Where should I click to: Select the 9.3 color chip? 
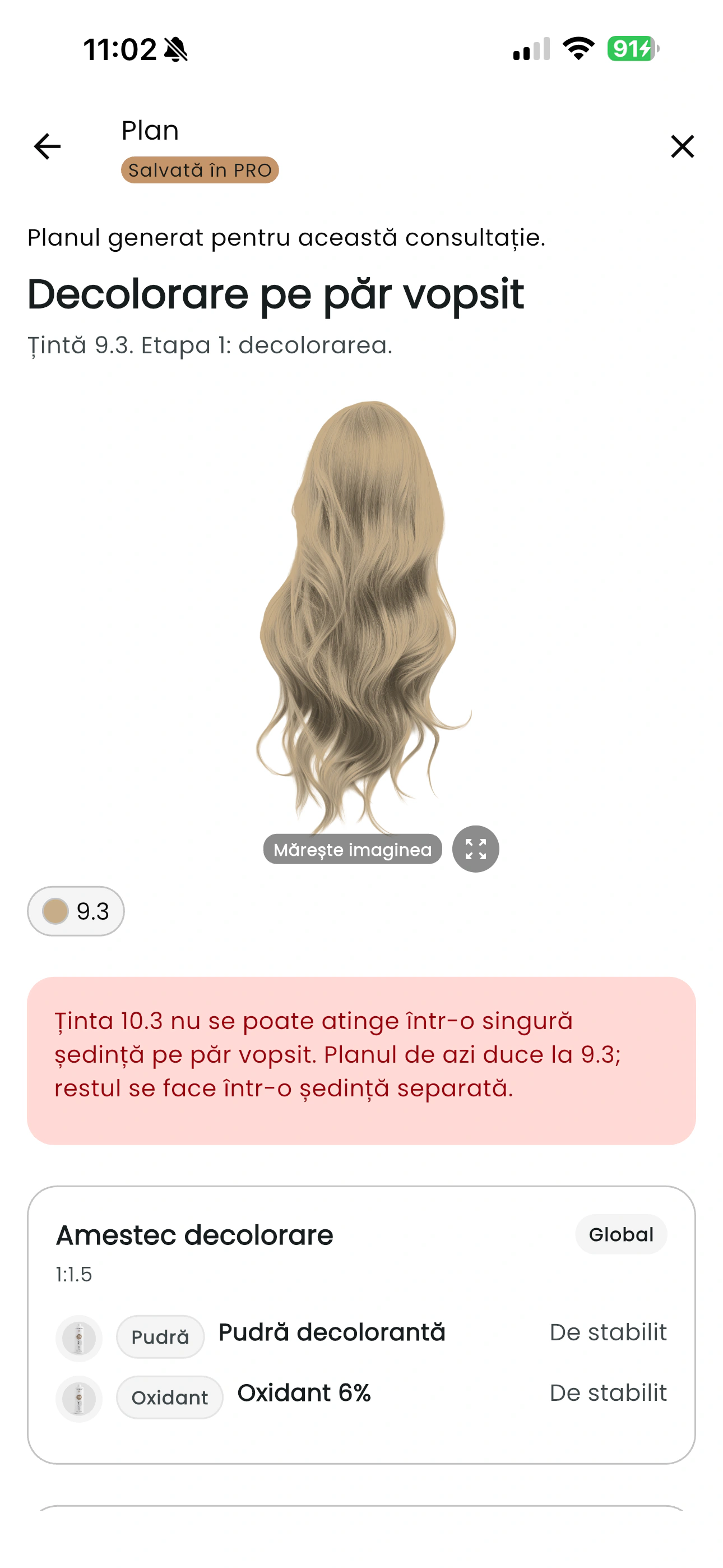[76, 911]
